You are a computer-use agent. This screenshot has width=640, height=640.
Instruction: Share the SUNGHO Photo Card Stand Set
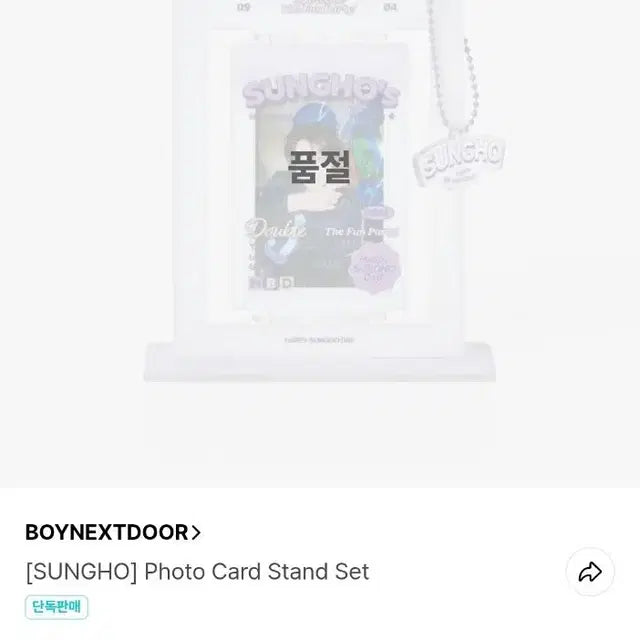pos(590,572)
